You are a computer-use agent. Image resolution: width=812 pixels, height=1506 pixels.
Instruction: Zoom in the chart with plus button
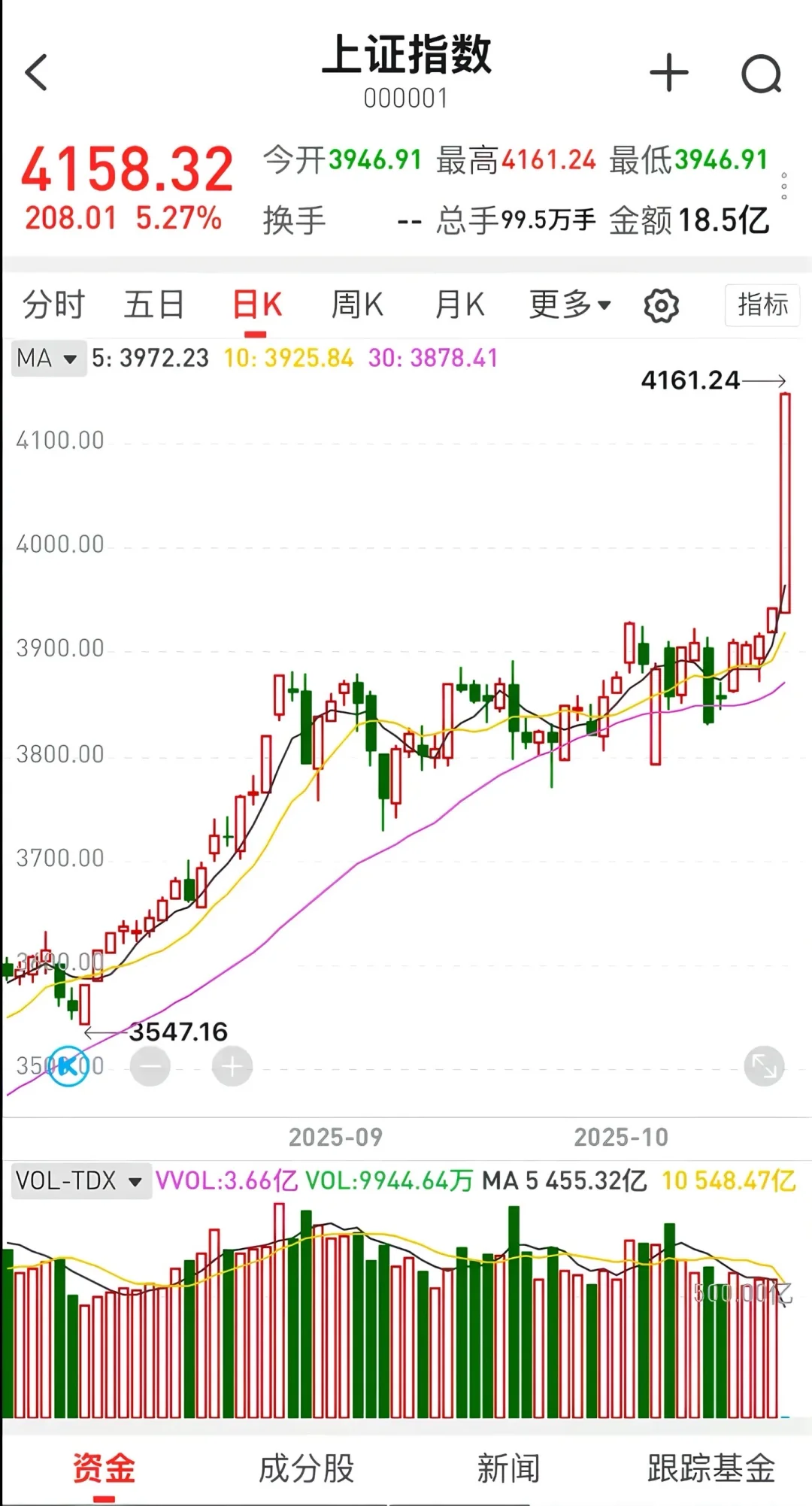(232, 1066)
